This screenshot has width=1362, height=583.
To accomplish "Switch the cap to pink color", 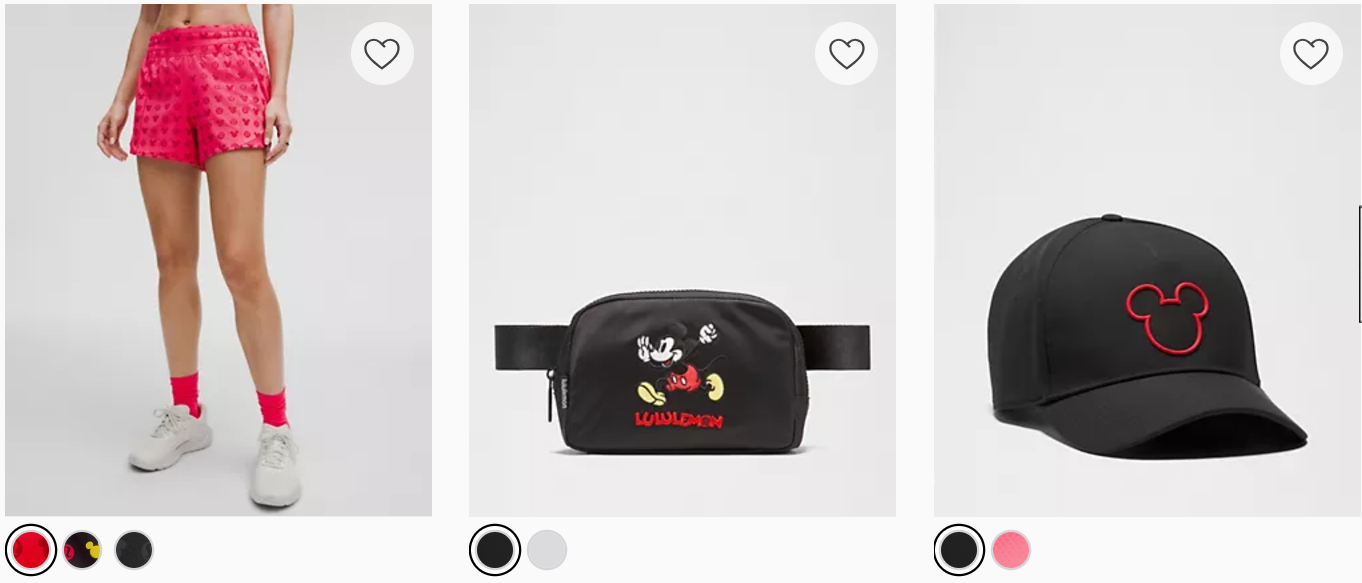I will click(1011, 550).
